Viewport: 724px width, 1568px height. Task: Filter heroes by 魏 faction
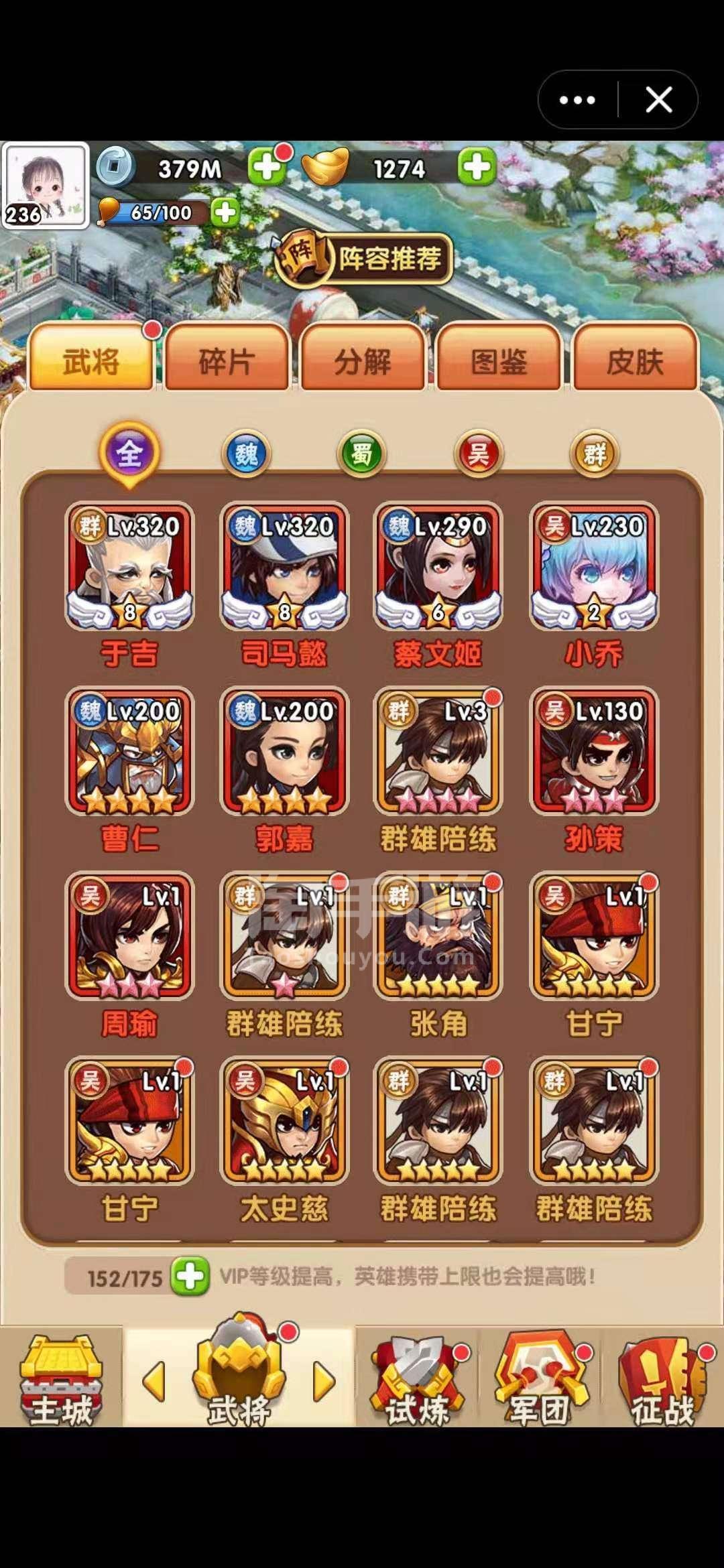pyautogui.click(x=246, y=454)
